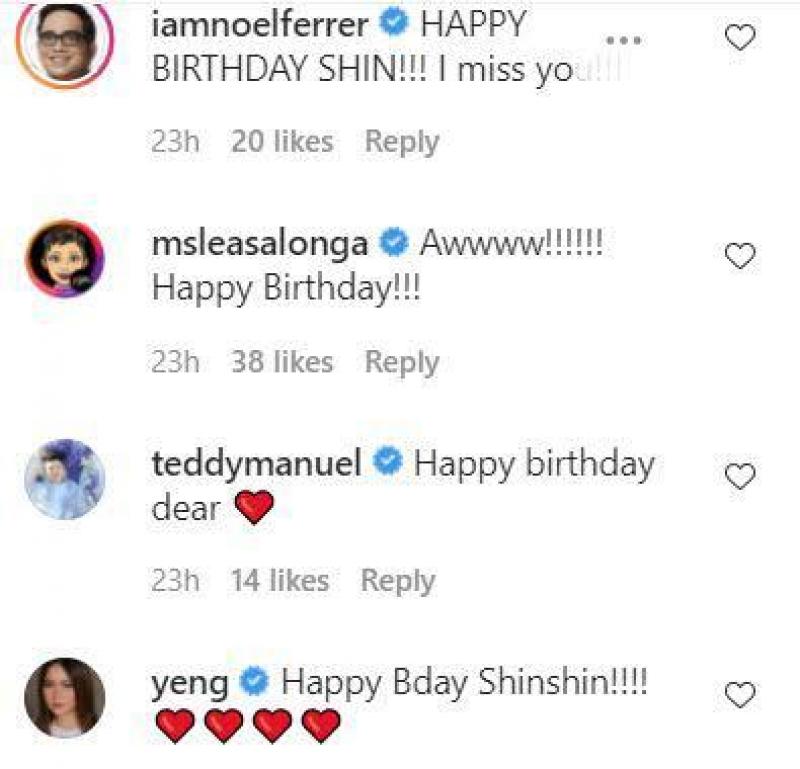
Task: Reply to iamnoelferrer's comment
Action: point(401,142)
